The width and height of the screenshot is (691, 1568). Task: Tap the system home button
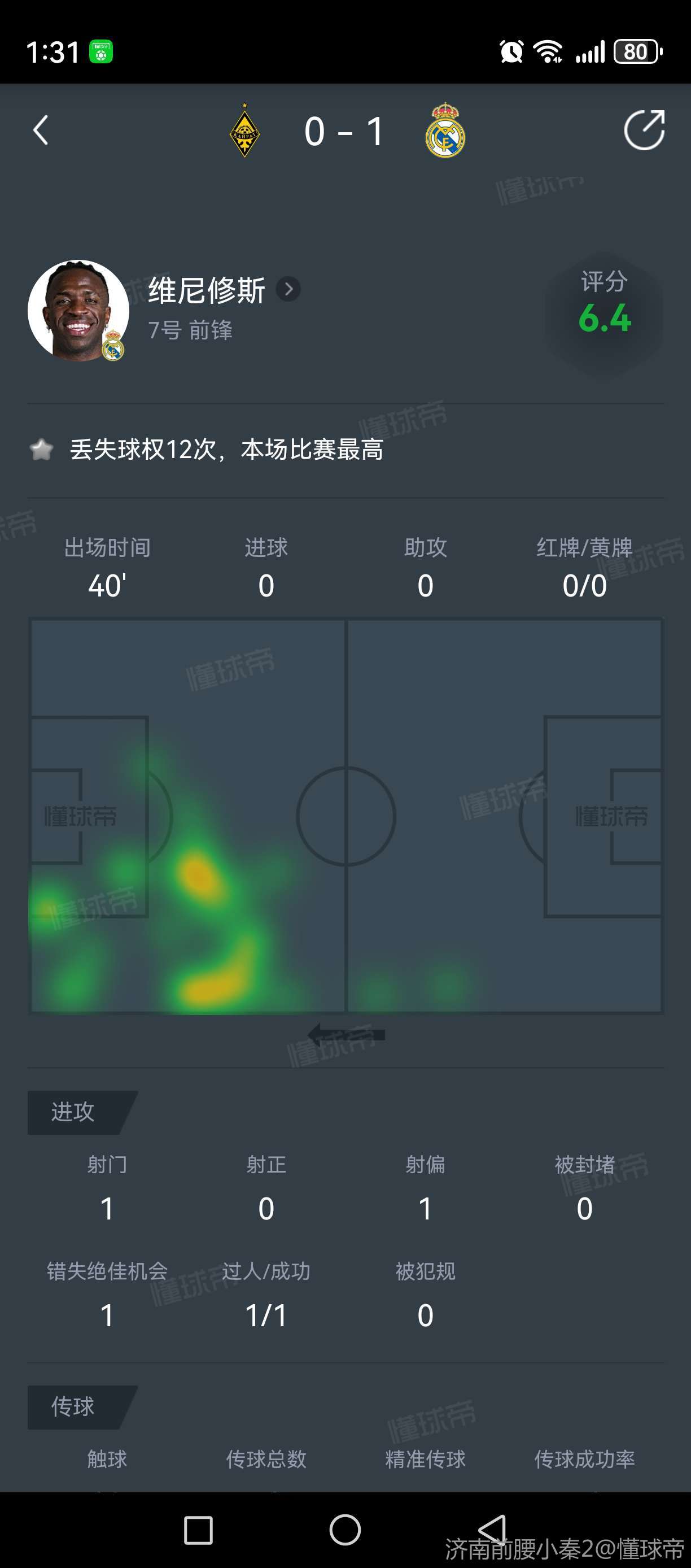[345, 1530]
